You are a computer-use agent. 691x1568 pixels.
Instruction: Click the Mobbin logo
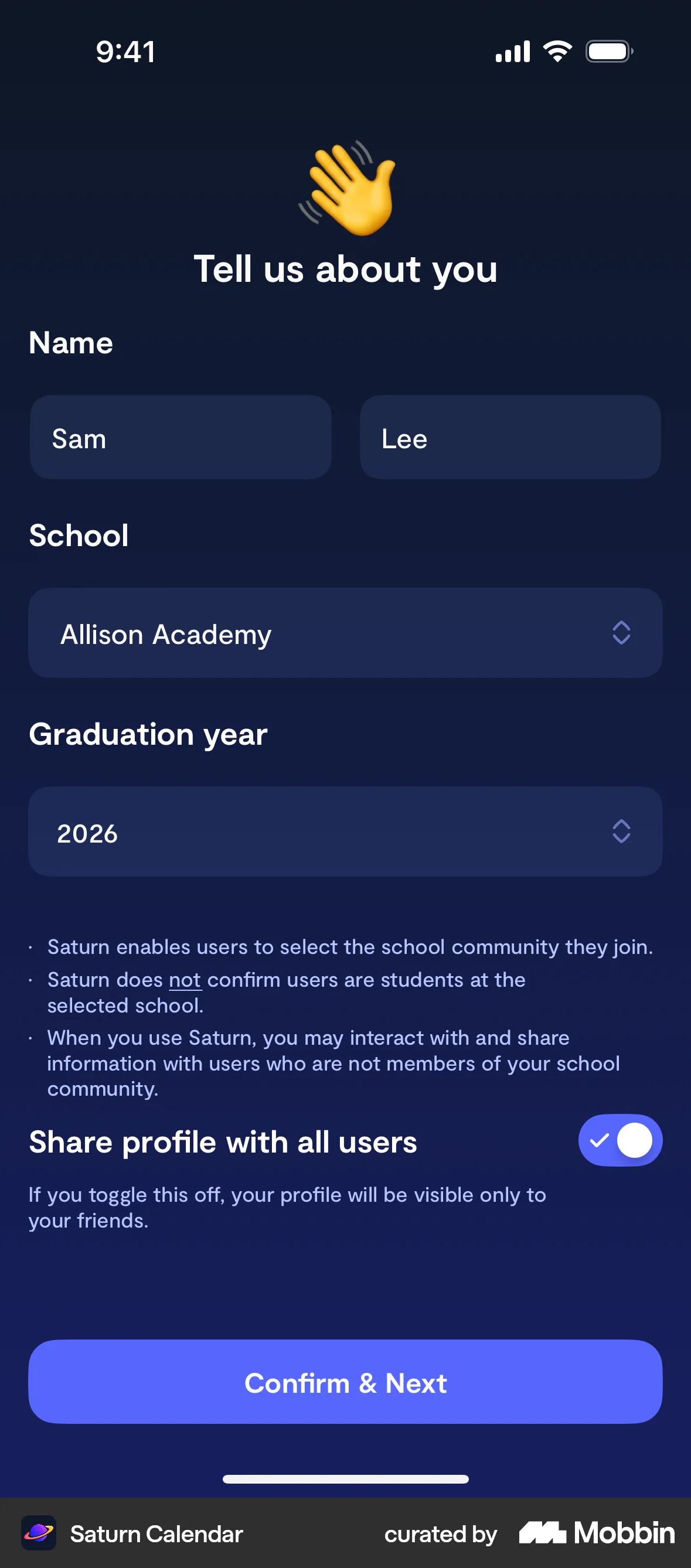[x=594, y=1534]
